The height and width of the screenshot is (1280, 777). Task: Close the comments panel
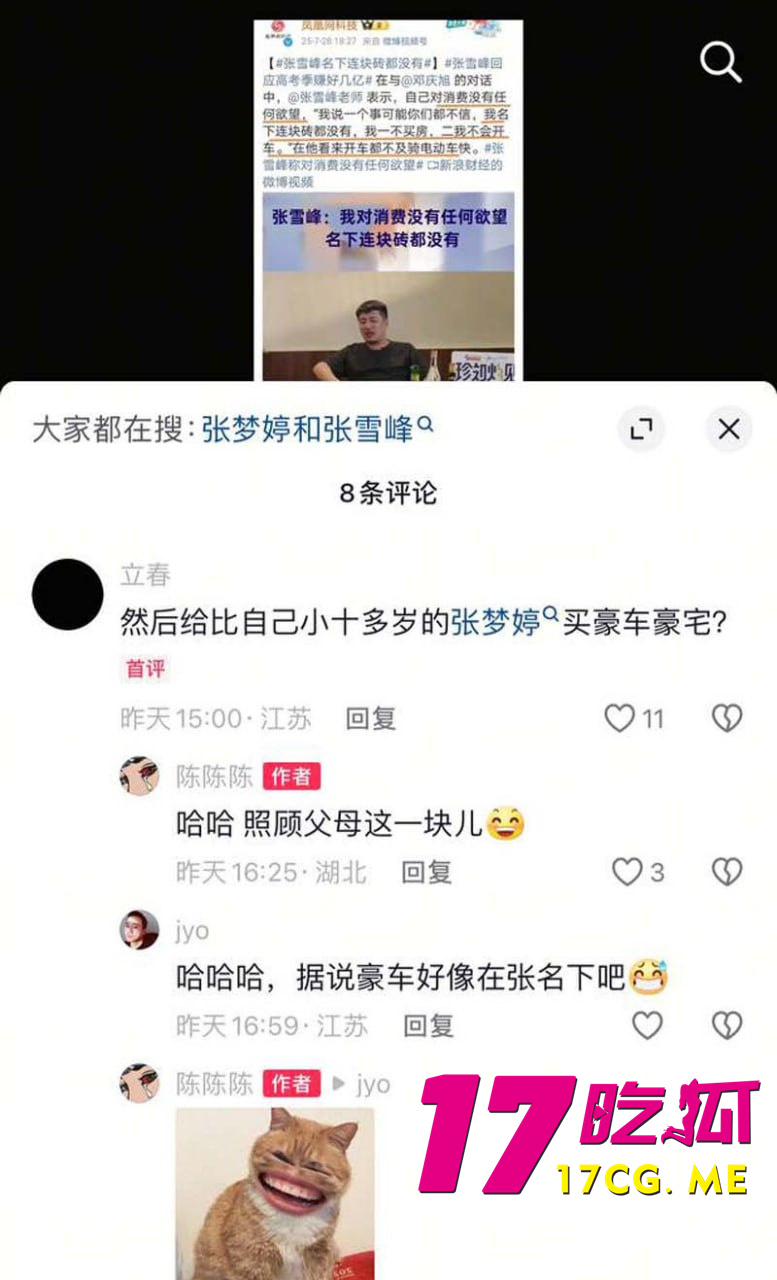click(x=729, y=430)
